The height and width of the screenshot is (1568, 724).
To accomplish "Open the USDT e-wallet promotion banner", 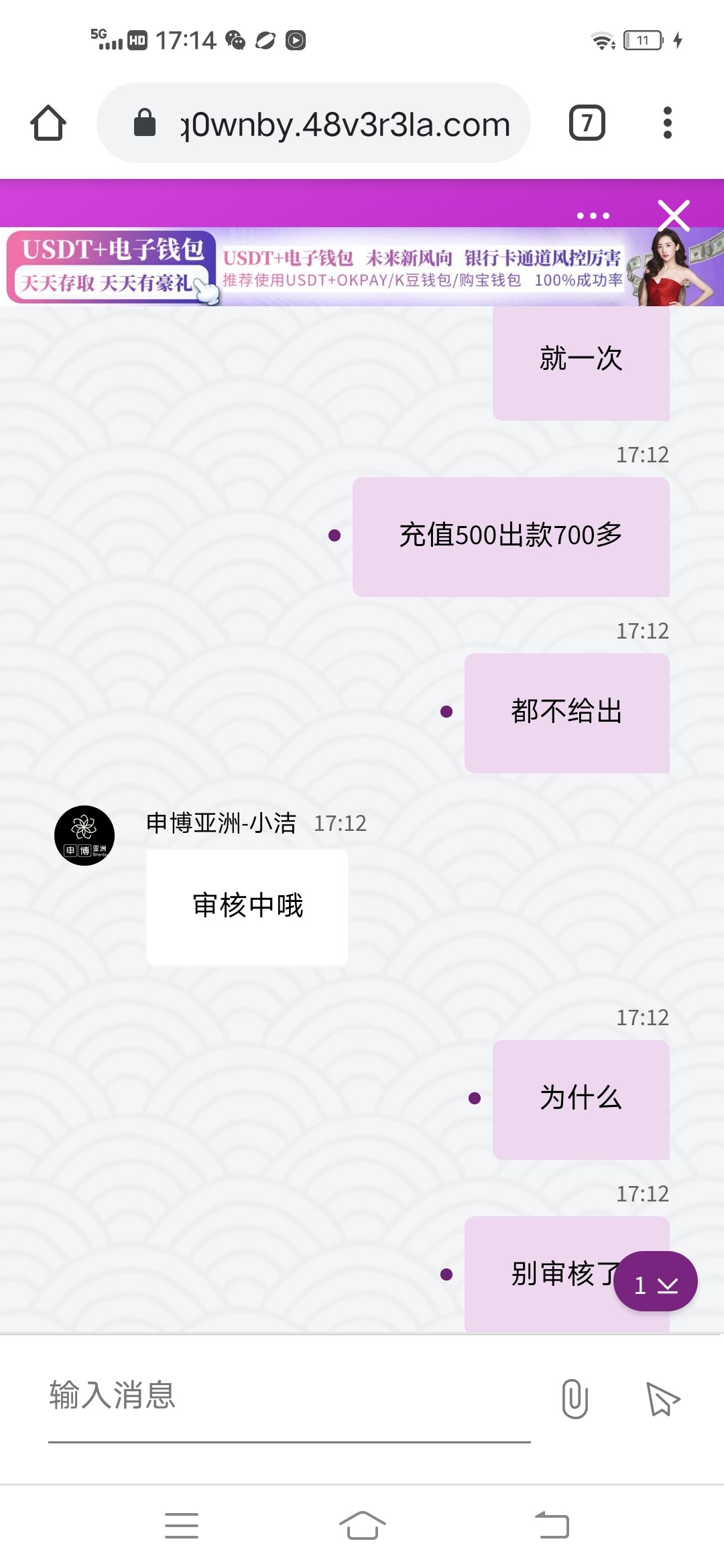I will tap(362, 267).
